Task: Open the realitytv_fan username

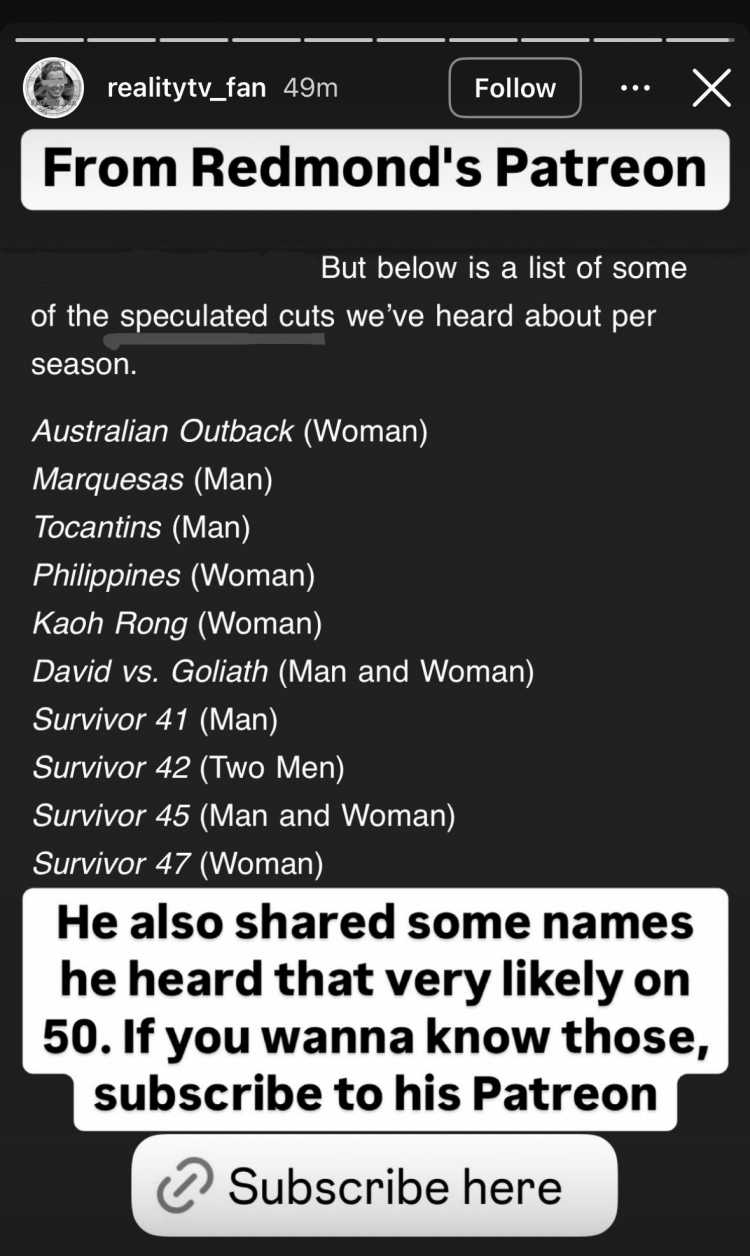Action: (x=186, y=88)
